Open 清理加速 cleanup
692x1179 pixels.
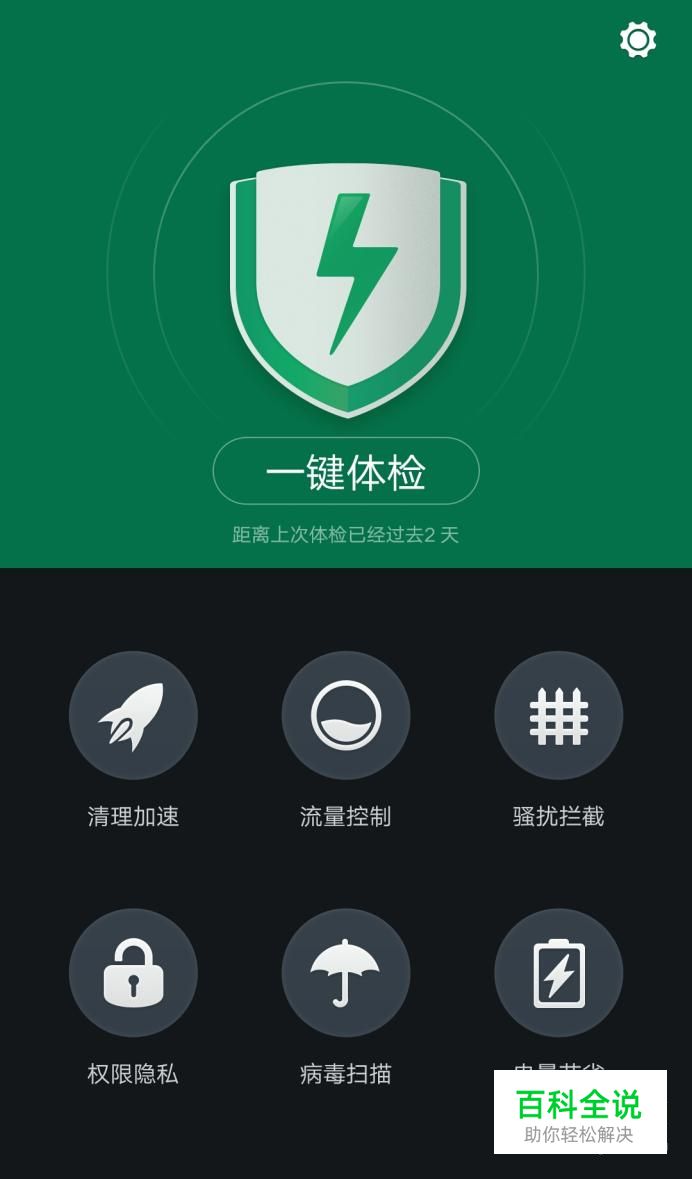pos(133,716)
